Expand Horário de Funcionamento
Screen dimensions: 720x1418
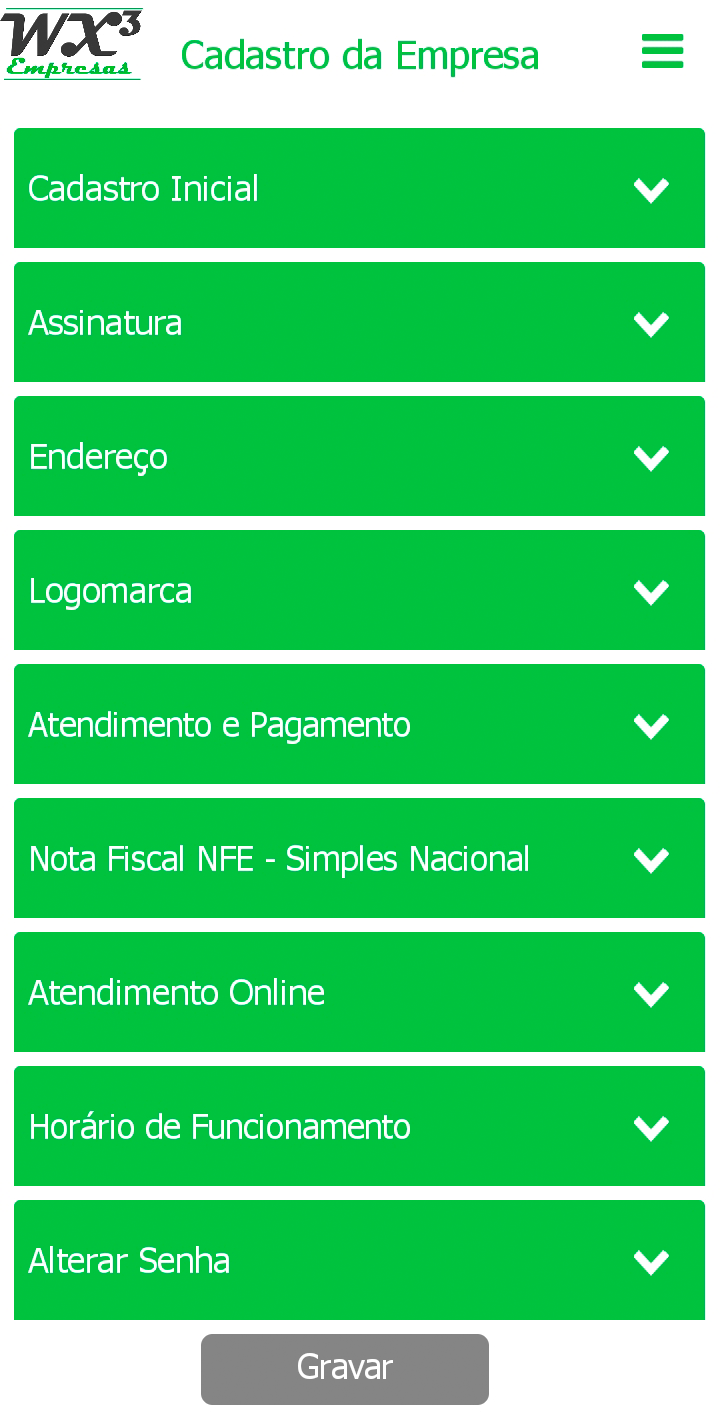(x=359, y=1126)
